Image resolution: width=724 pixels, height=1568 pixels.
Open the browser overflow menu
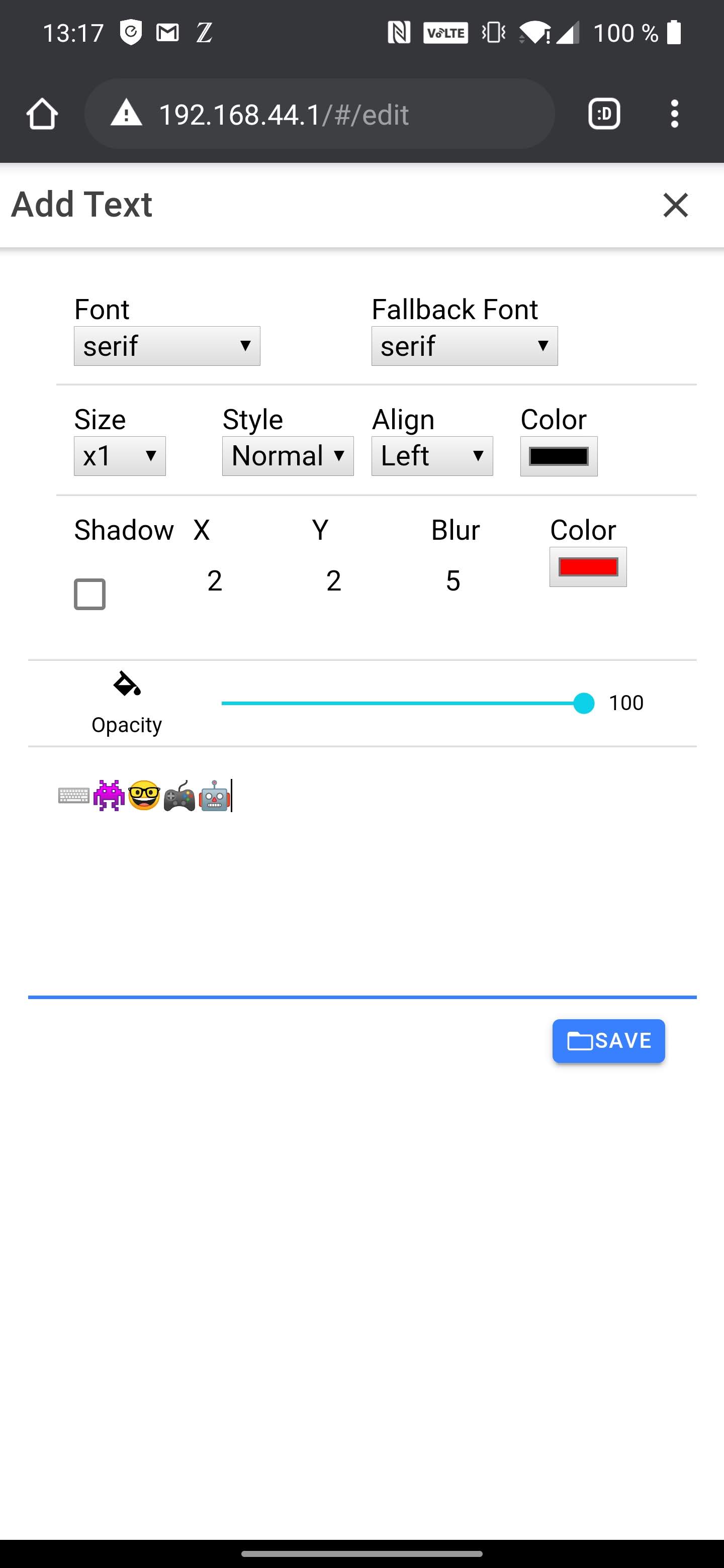pyautogui.click(x=674, y=114)
